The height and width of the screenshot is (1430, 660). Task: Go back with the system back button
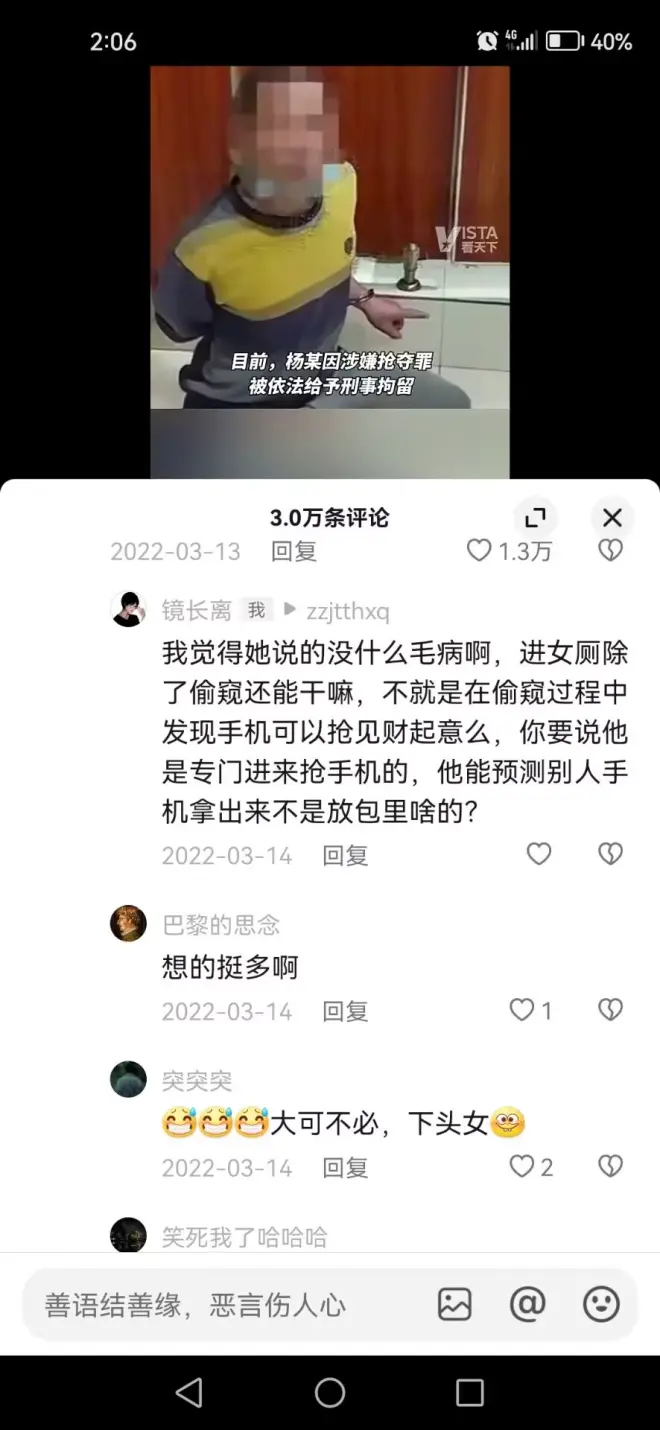(x=189, y=1393)
